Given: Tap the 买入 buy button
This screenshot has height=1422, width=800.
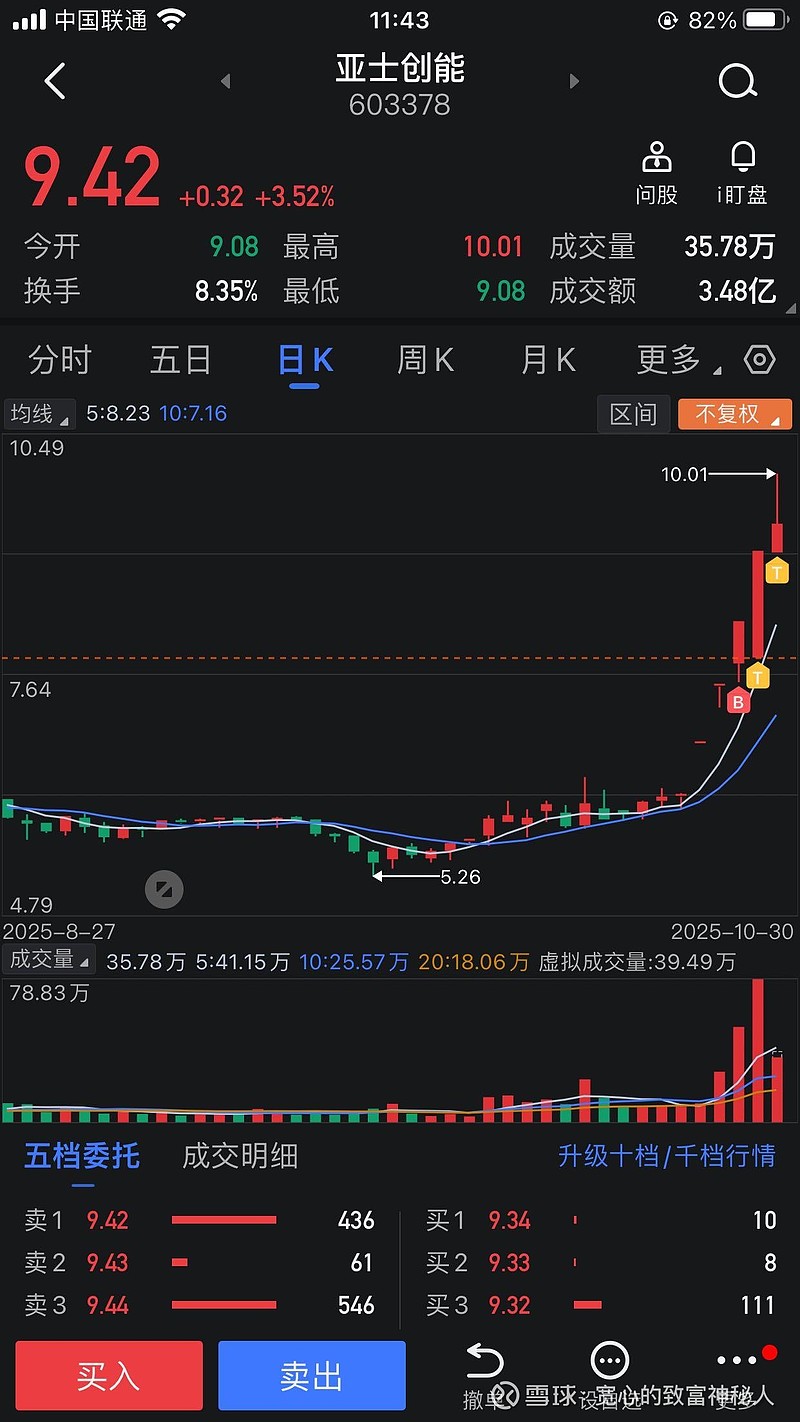Looking at the screenshot, I should (x=108, y=1375).
